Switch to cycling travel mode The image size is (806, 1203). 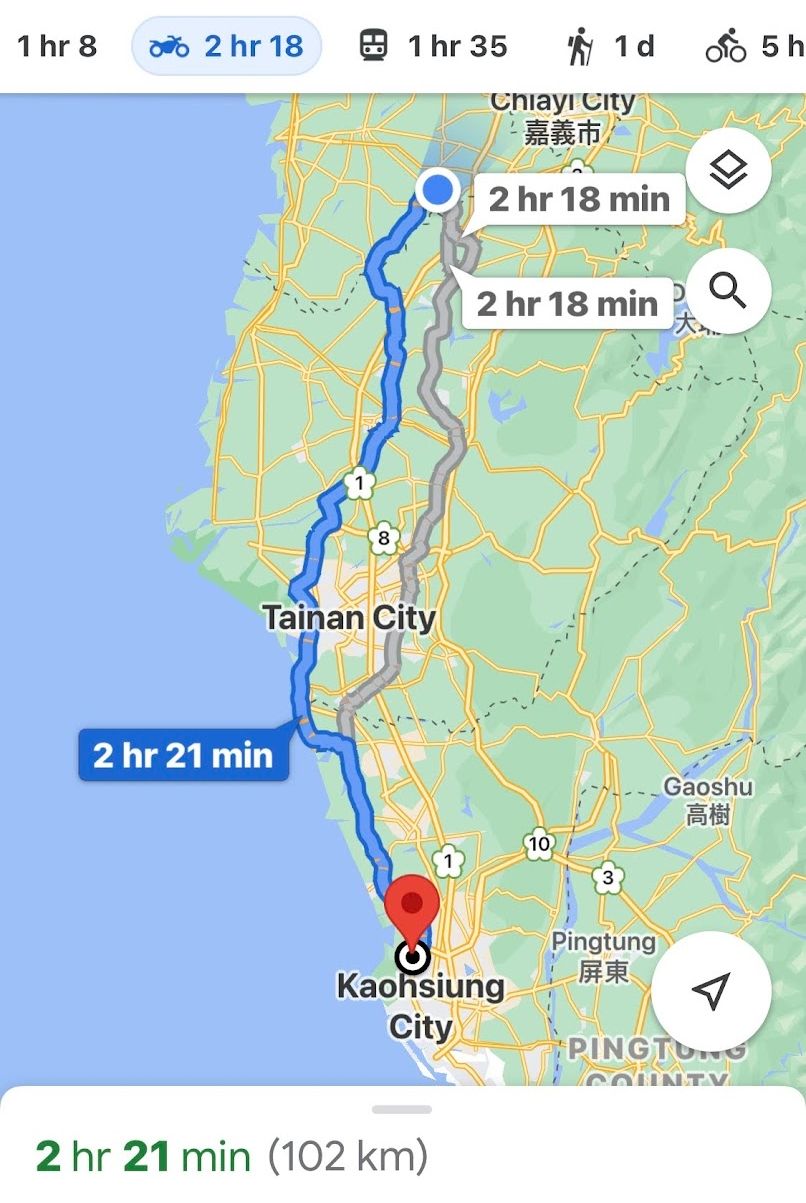756,46
